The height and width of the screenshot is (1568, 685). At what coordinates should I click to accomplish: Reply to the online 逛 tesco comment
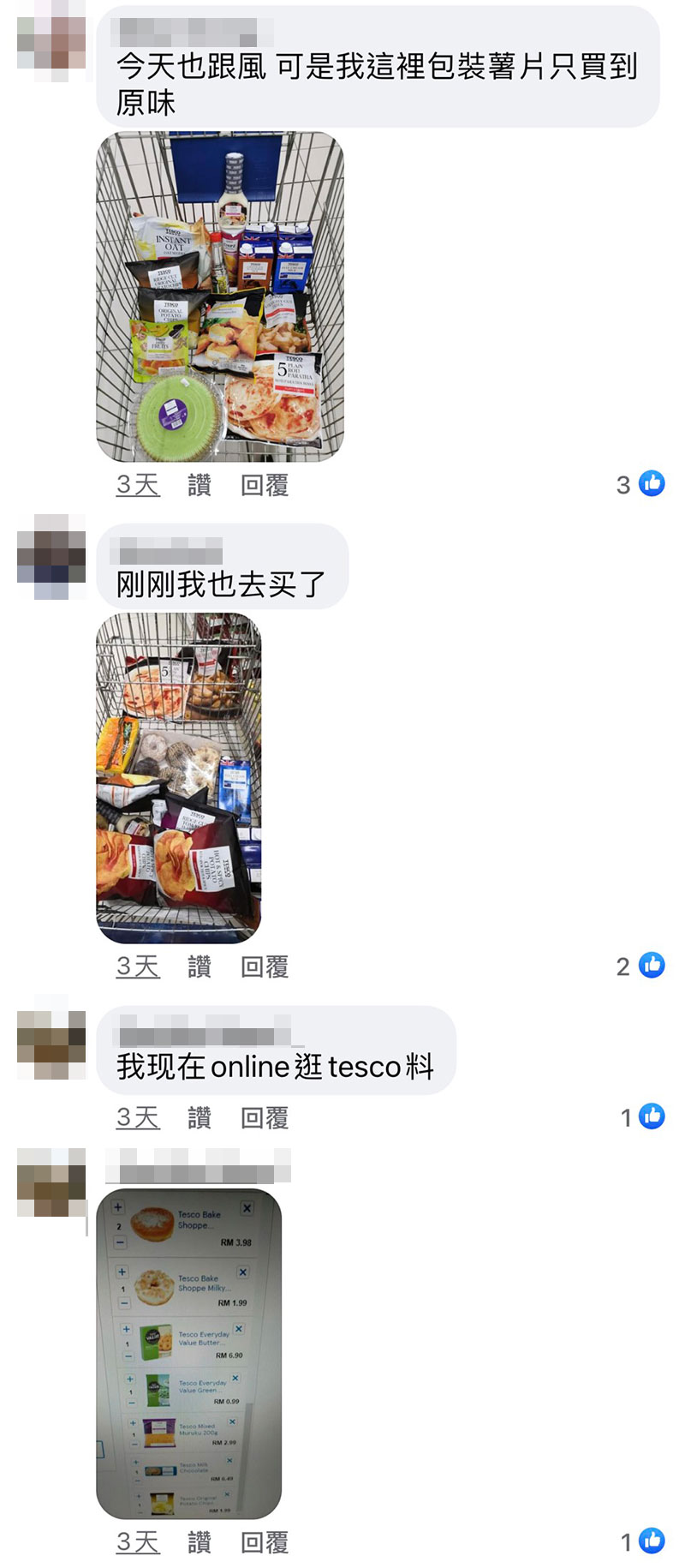tap(265, 1117)
